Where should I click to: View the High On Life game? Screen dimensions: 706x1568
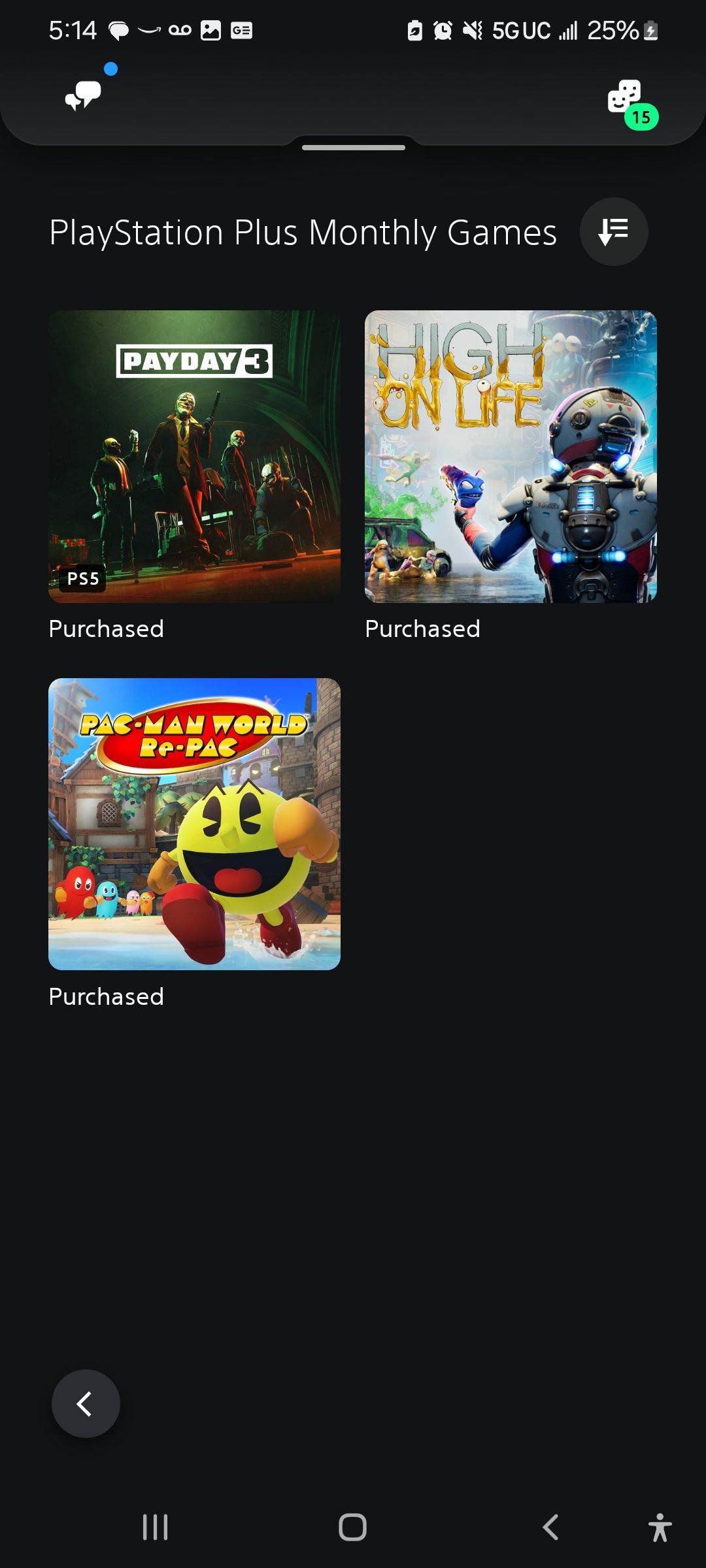point(511,456)
